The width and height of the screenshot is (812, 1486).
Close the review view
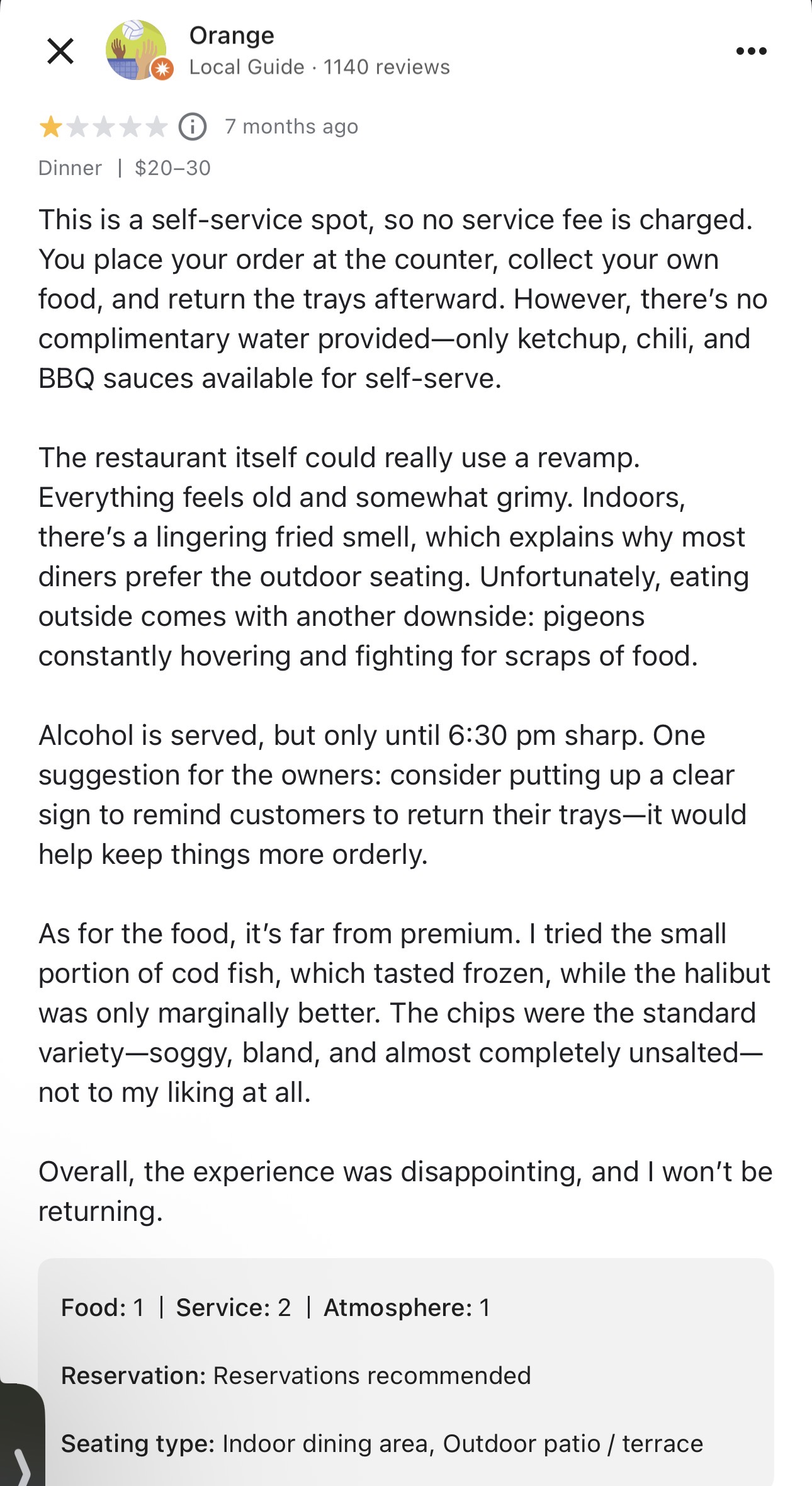point(60,51)
